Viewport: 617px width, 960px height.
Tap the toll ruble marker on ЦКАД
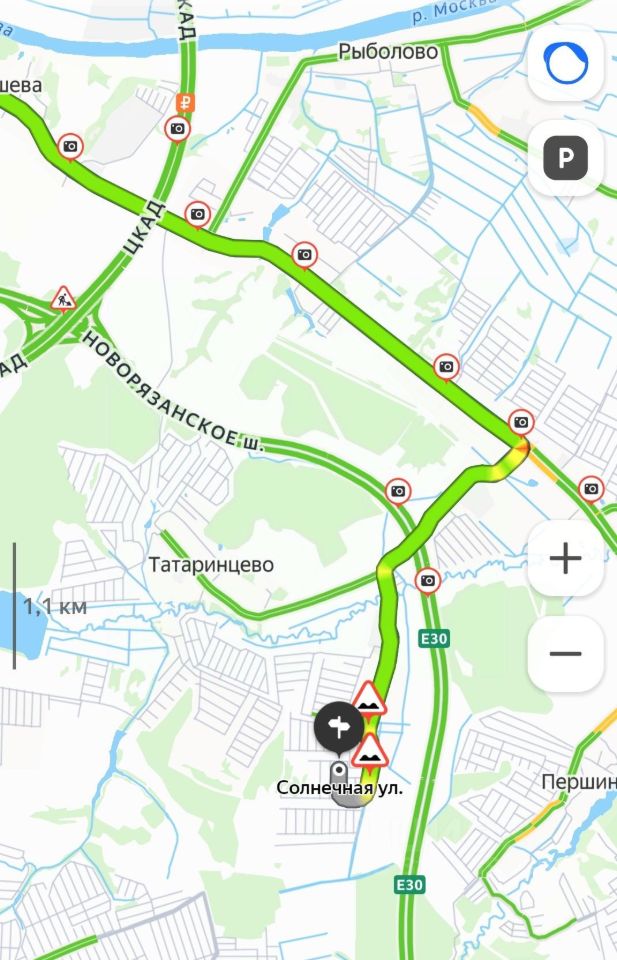(184, 102)
